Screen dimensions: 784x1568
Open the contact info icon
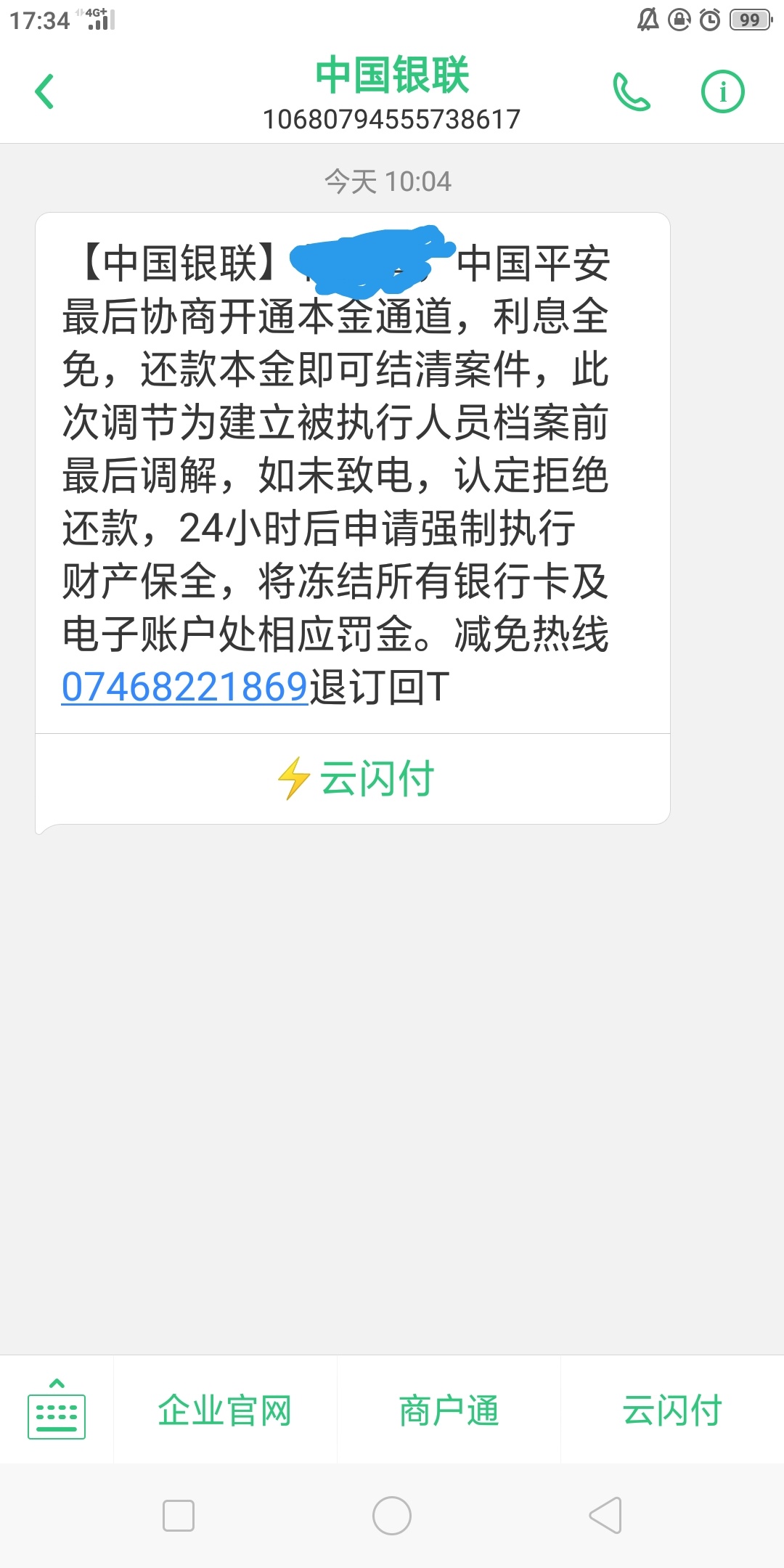(x=722, y=91)
